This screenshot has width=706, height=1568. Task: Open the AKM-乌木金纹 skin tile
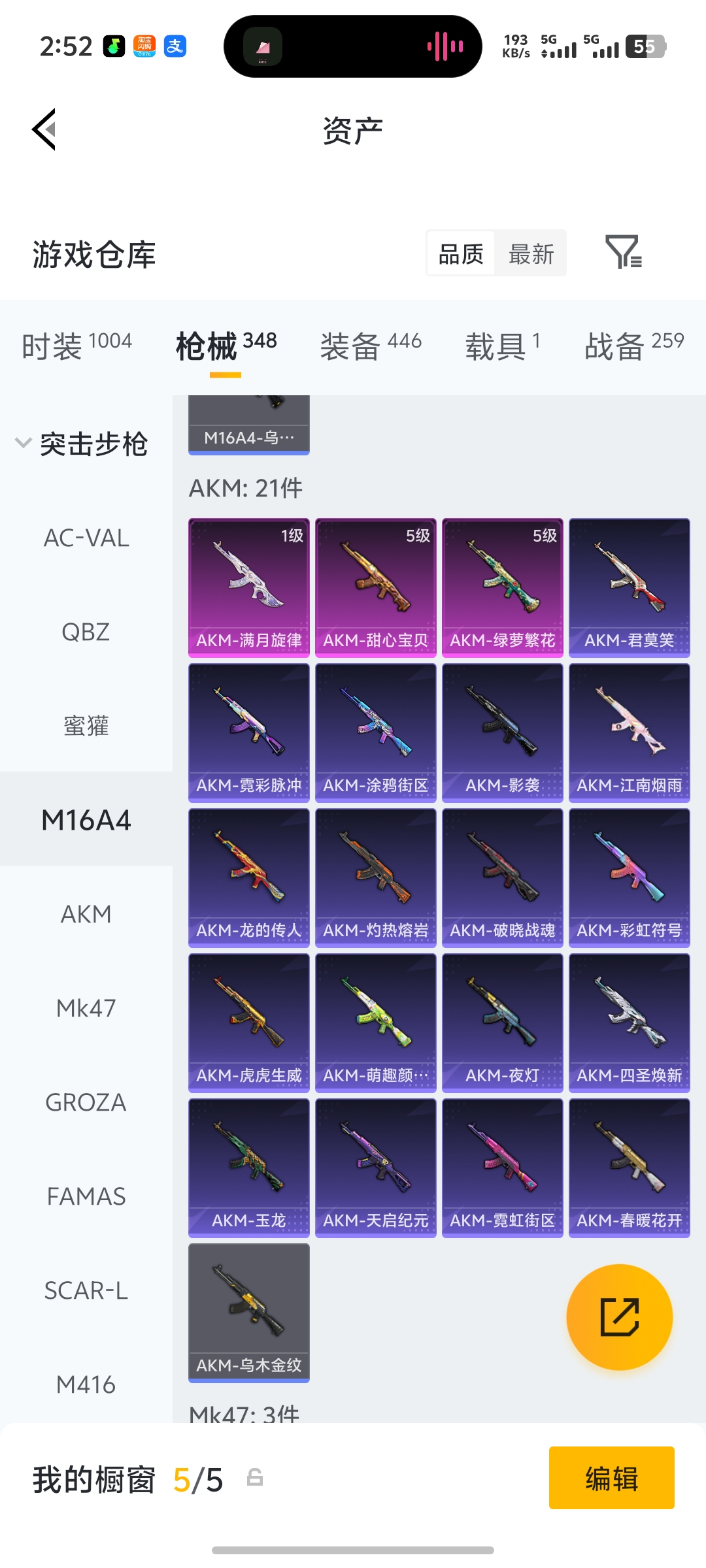pos(249,1313)
